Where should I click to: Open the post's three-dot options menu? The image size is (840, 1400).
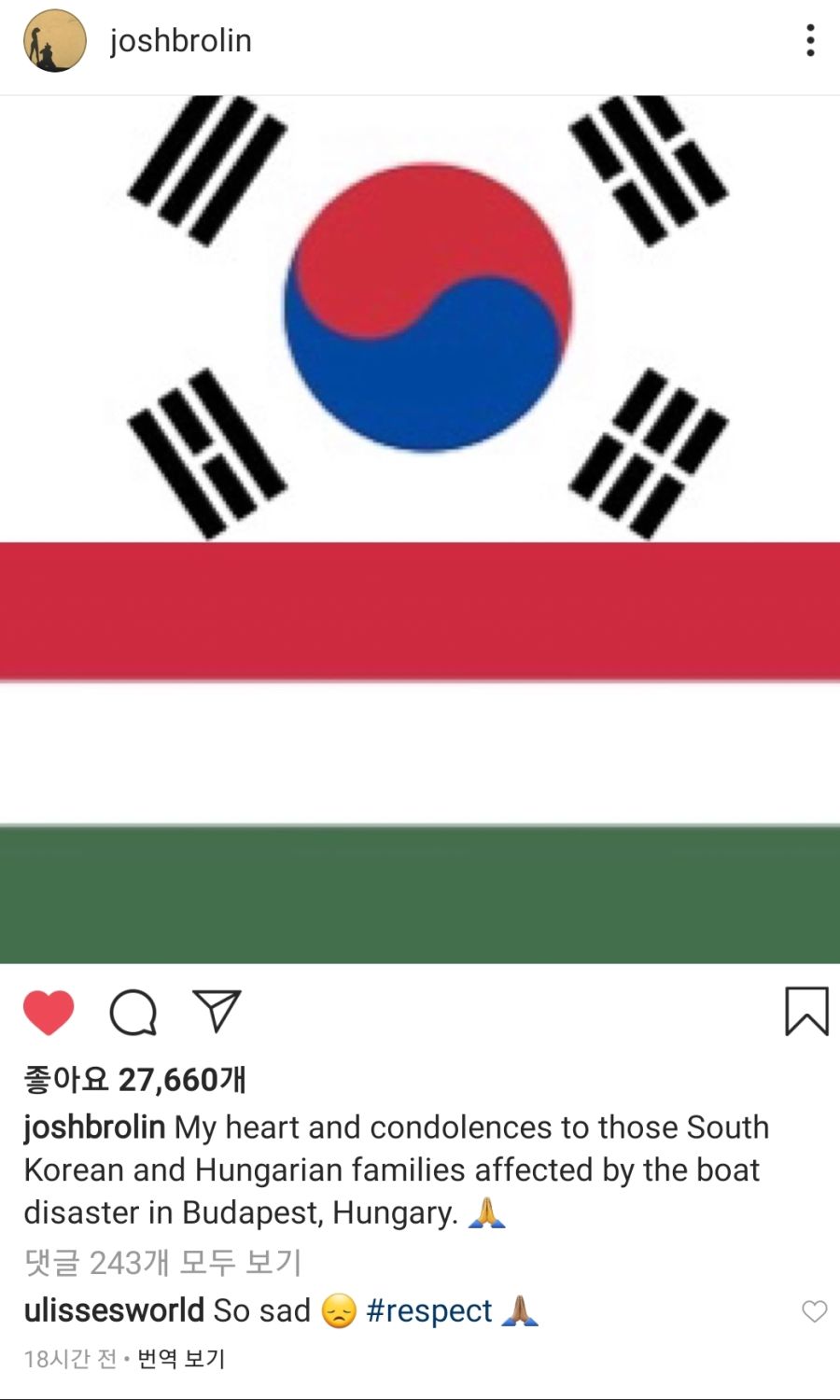810,41
